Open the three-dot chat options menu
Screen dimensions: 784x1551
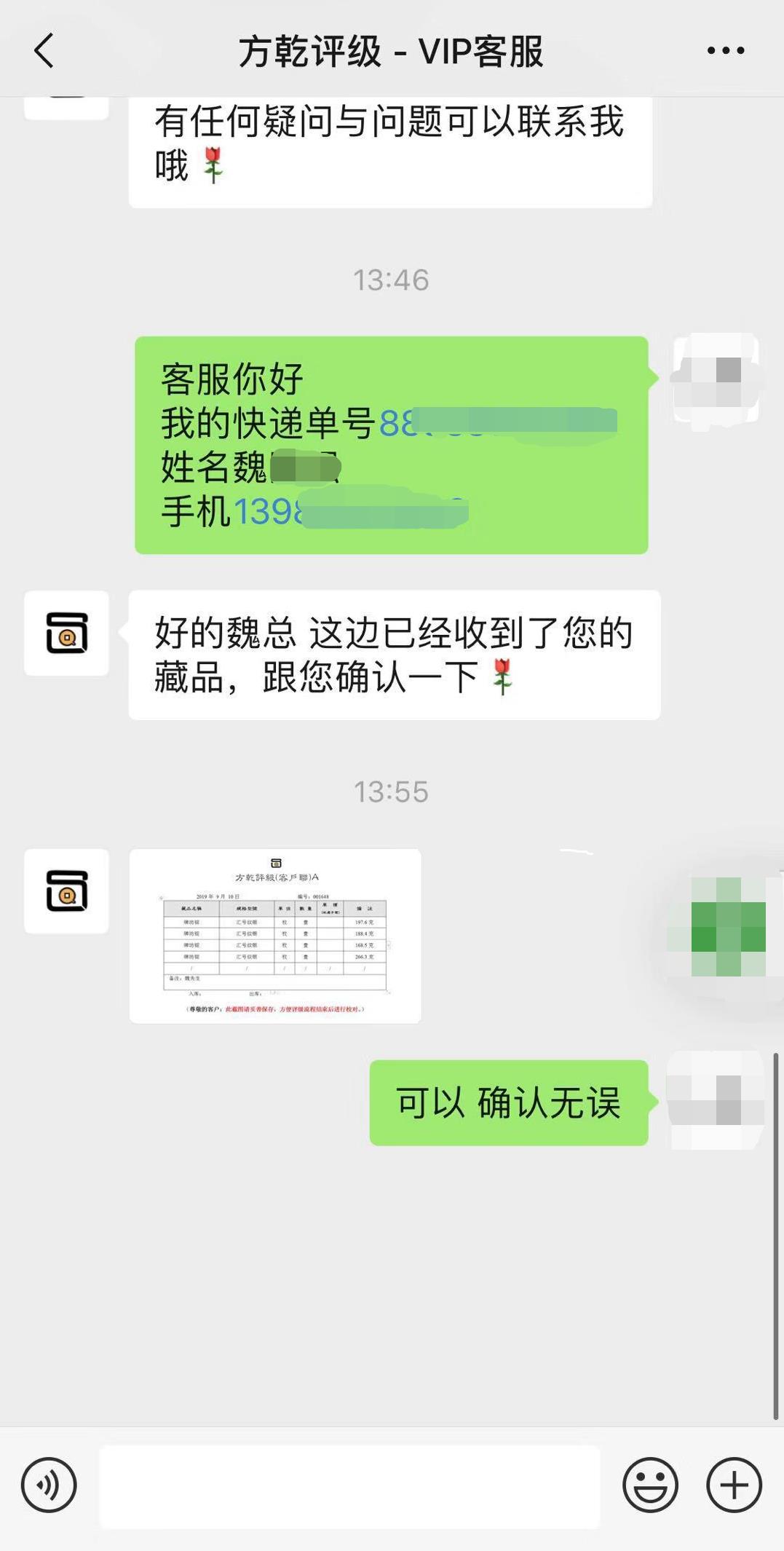725,51
